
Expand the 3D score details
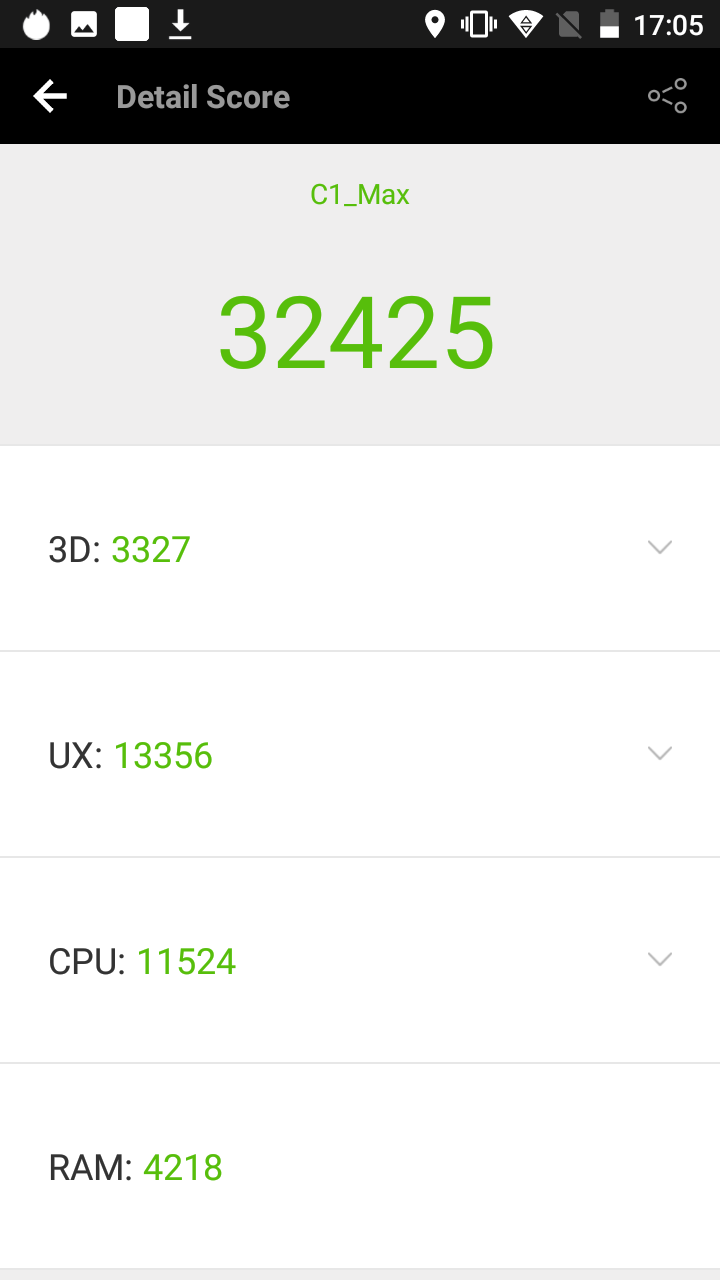point(659,548)
